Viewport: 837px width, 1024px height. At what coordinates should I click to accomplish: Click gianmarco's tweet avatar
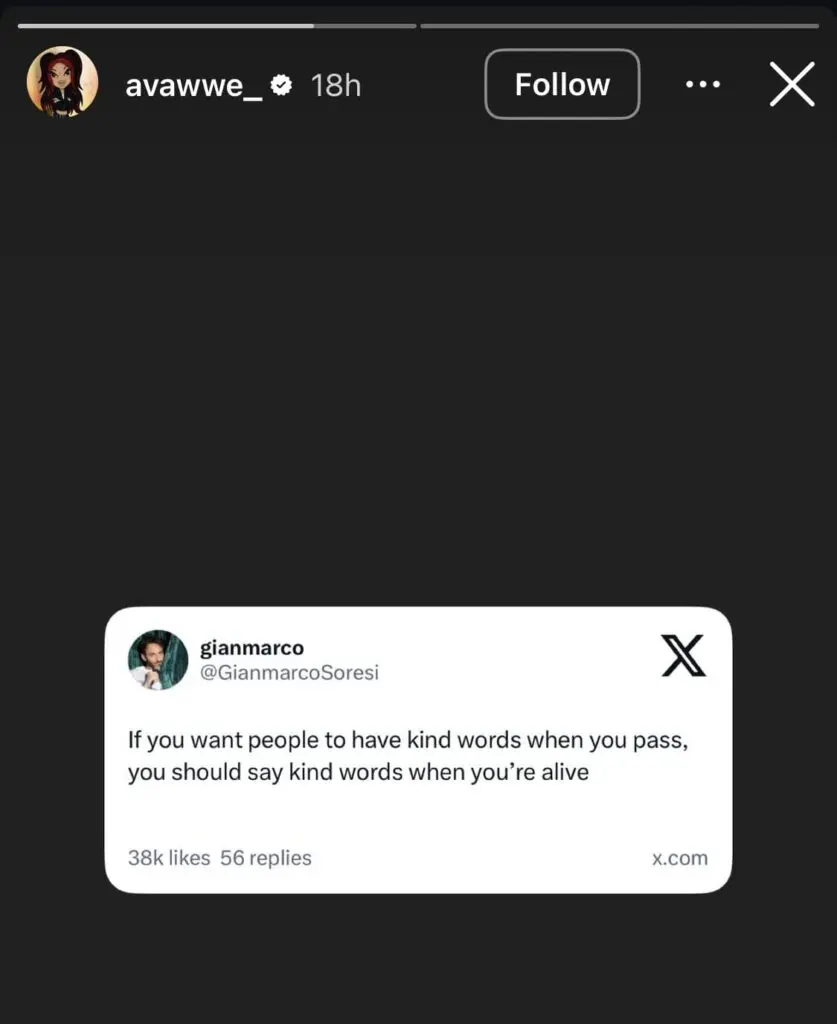click(157, 658)
